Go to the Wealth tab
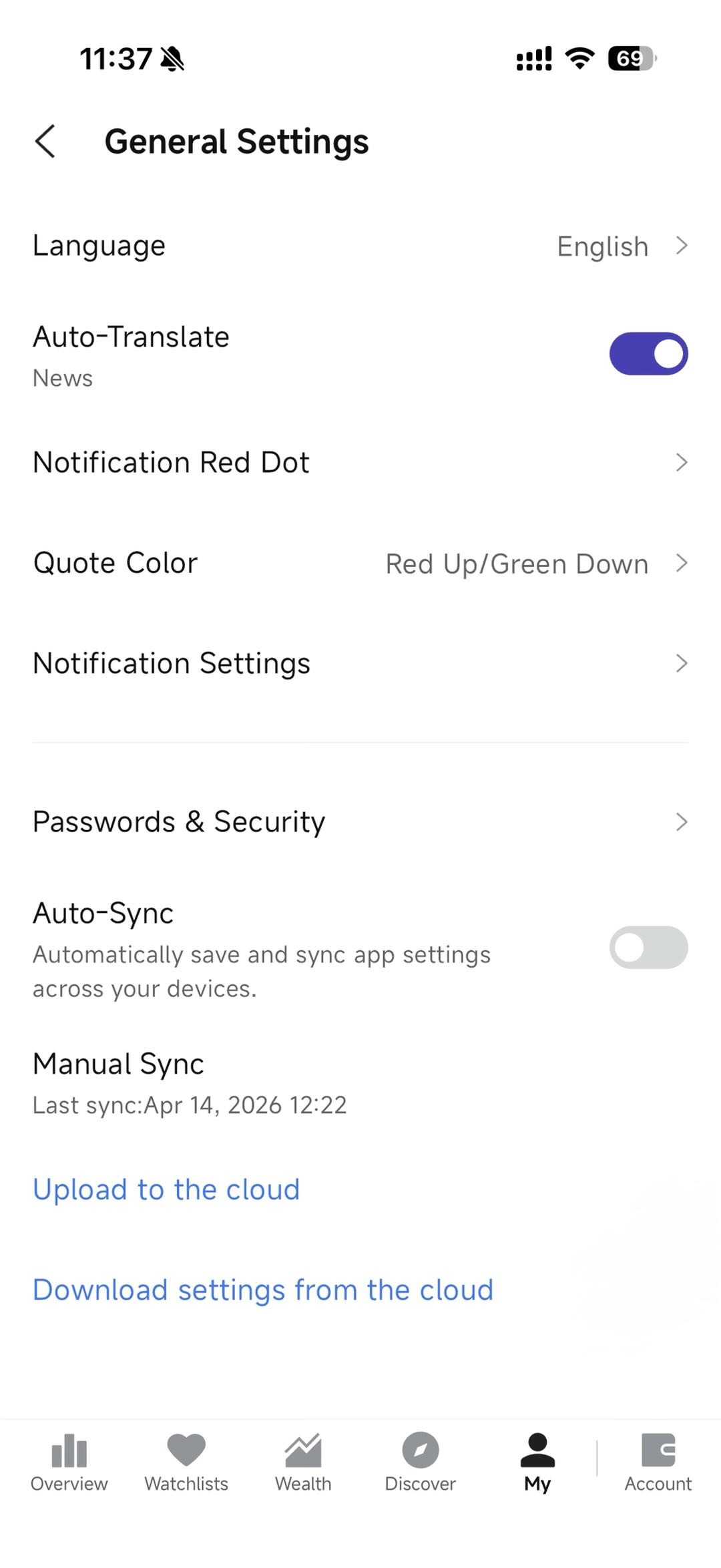721x1568 pixels. [303, 1462]
